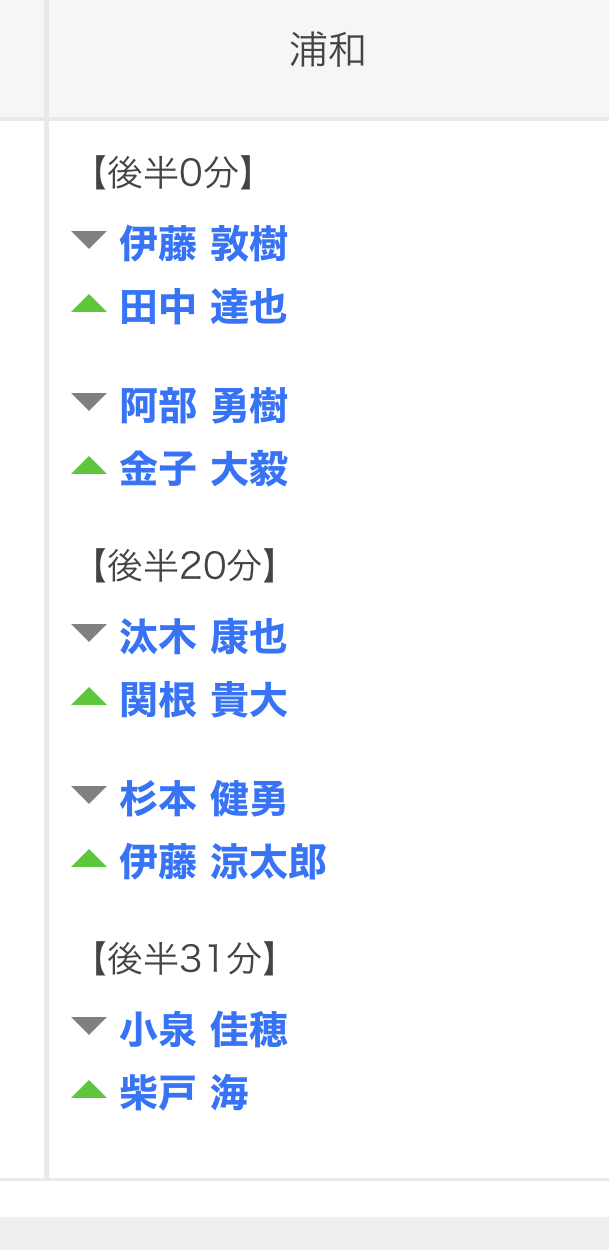Image resolution: width=609 pixels, height=1250 pixels.
Task: Tap the 金子 大毅 link
Action: pyautogui.click(x=203, y=469)
